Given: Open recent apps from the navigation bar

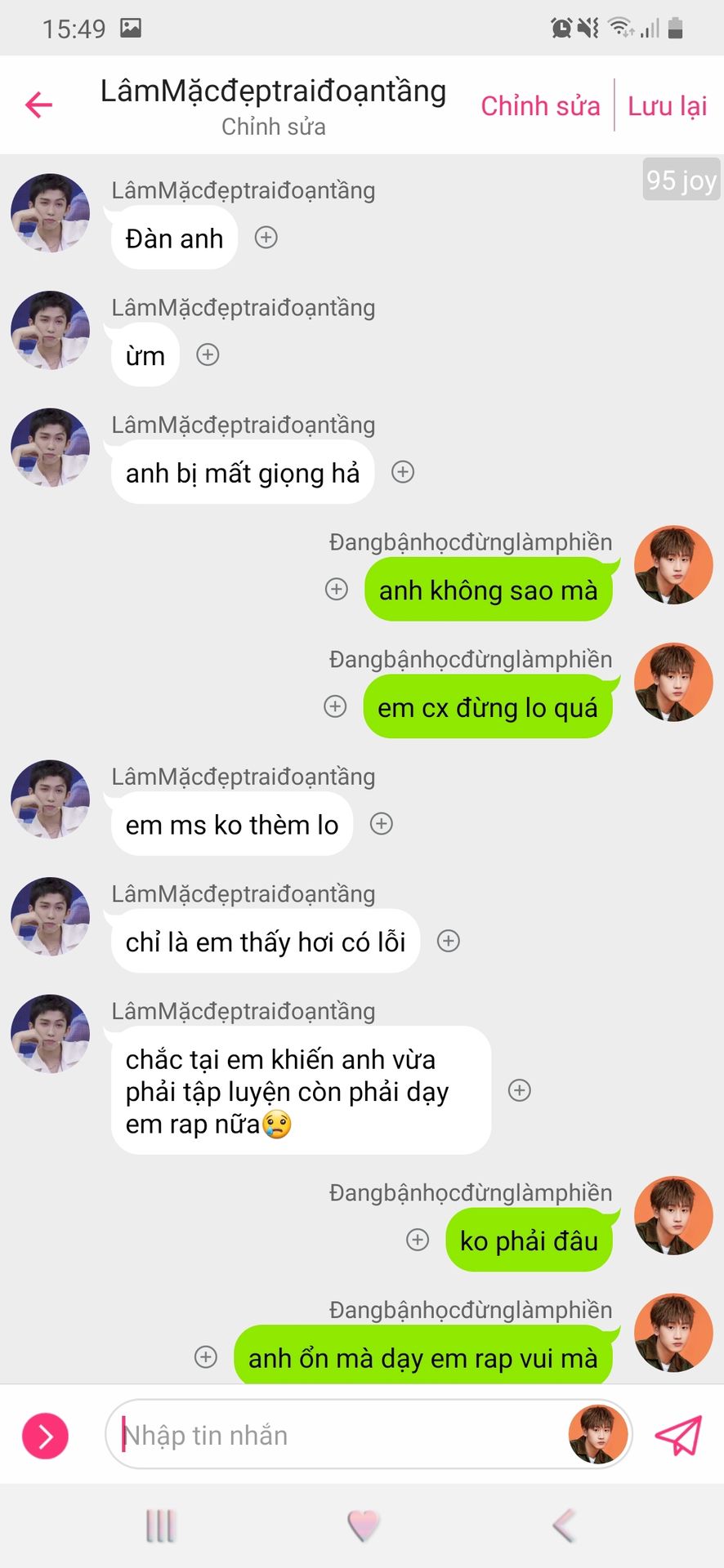Looking at the screenshot, I should click(160, 1525).
